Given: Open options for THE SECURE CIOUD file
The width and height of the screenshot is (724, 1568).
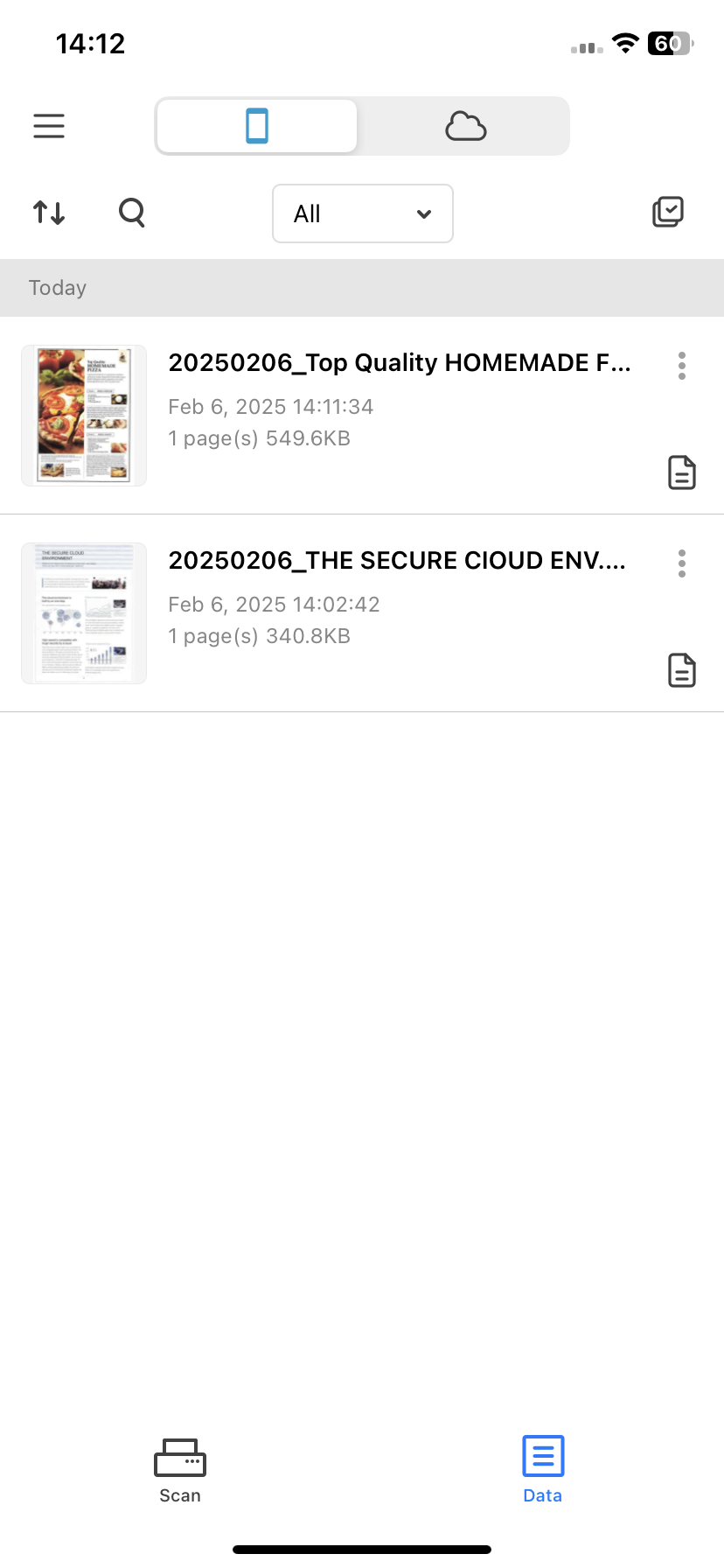Looking at the screenshot, I should point(682,563).
